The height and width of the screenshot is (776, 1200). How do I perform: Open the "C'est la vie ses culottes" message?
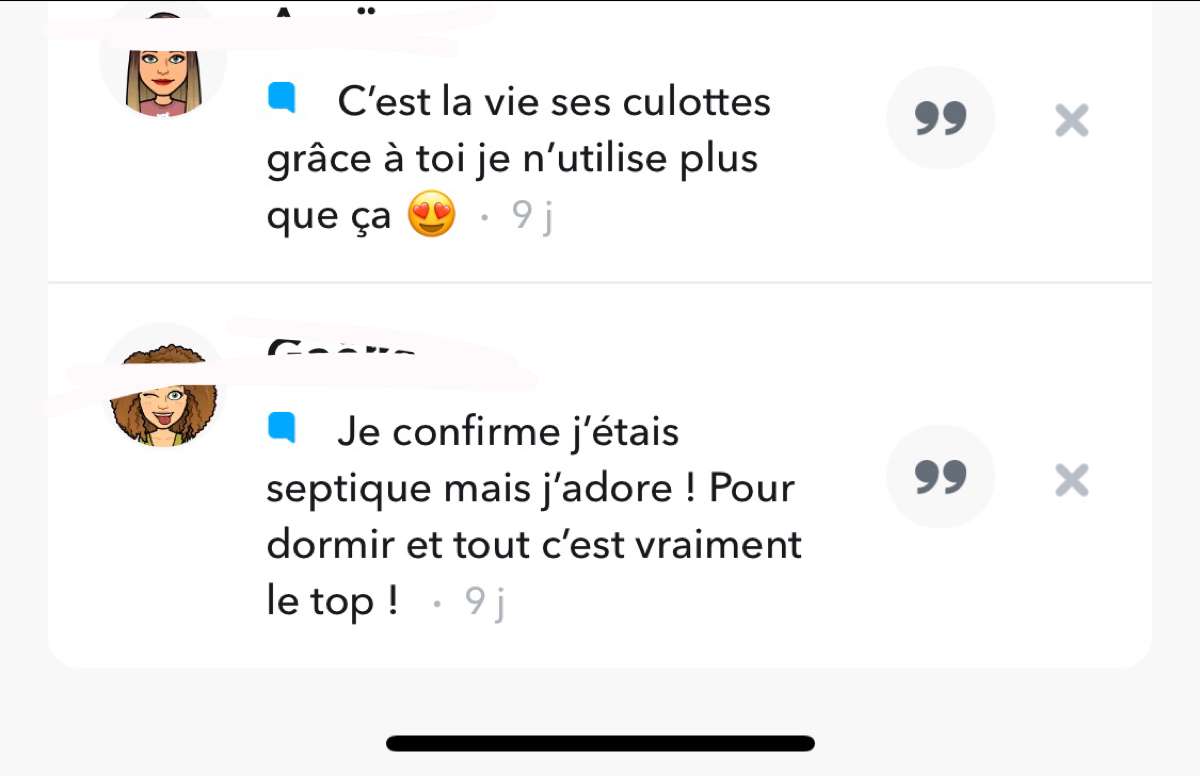[x=518, y=158]
